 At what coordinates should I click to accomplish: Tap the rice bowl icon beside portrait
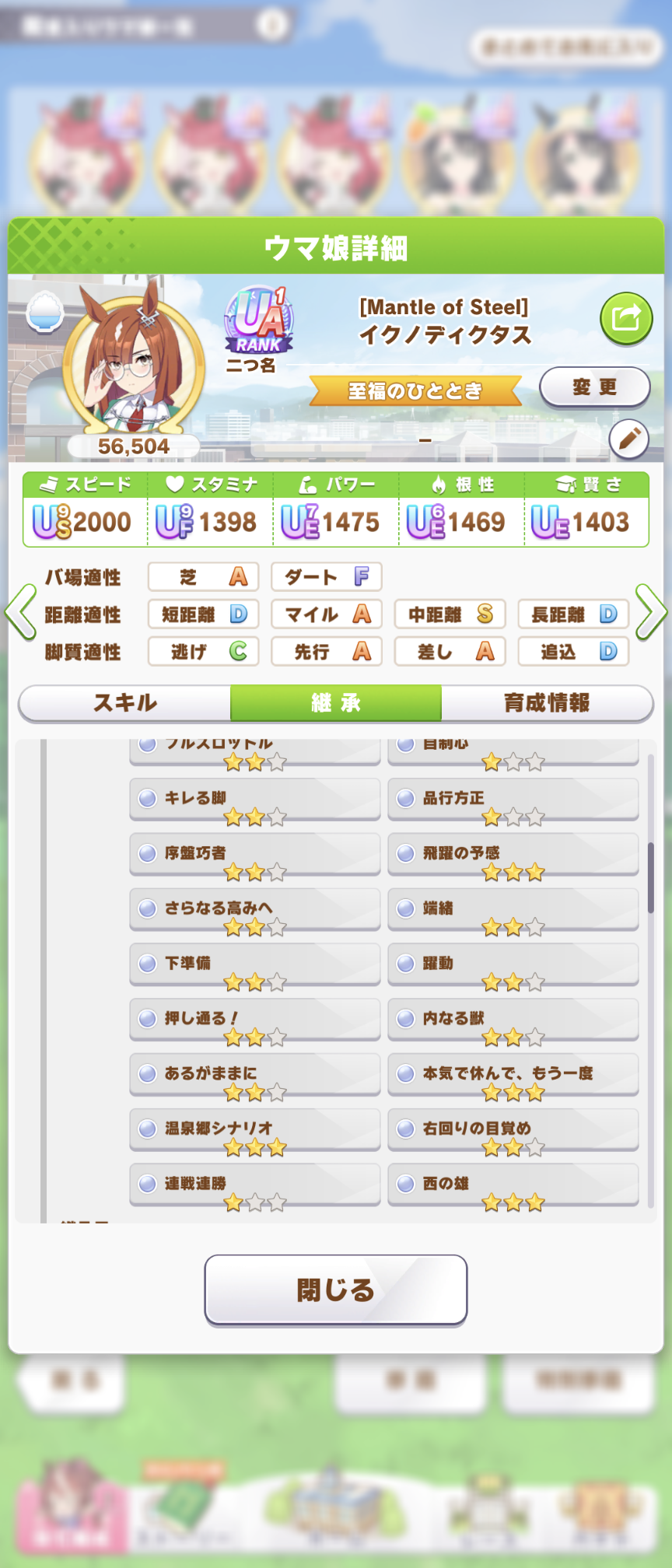(44, 313)
